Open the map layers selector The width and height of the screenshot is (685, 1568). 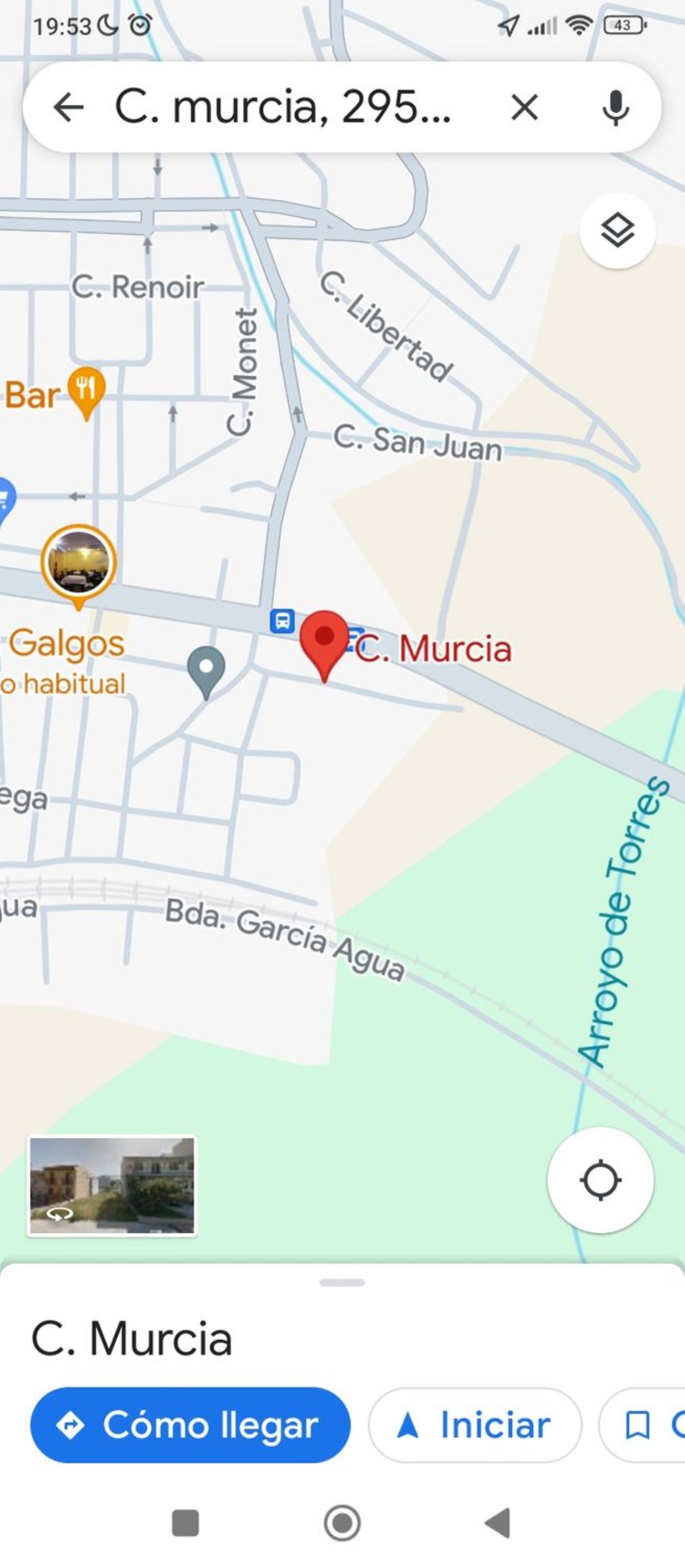point(617,231)
